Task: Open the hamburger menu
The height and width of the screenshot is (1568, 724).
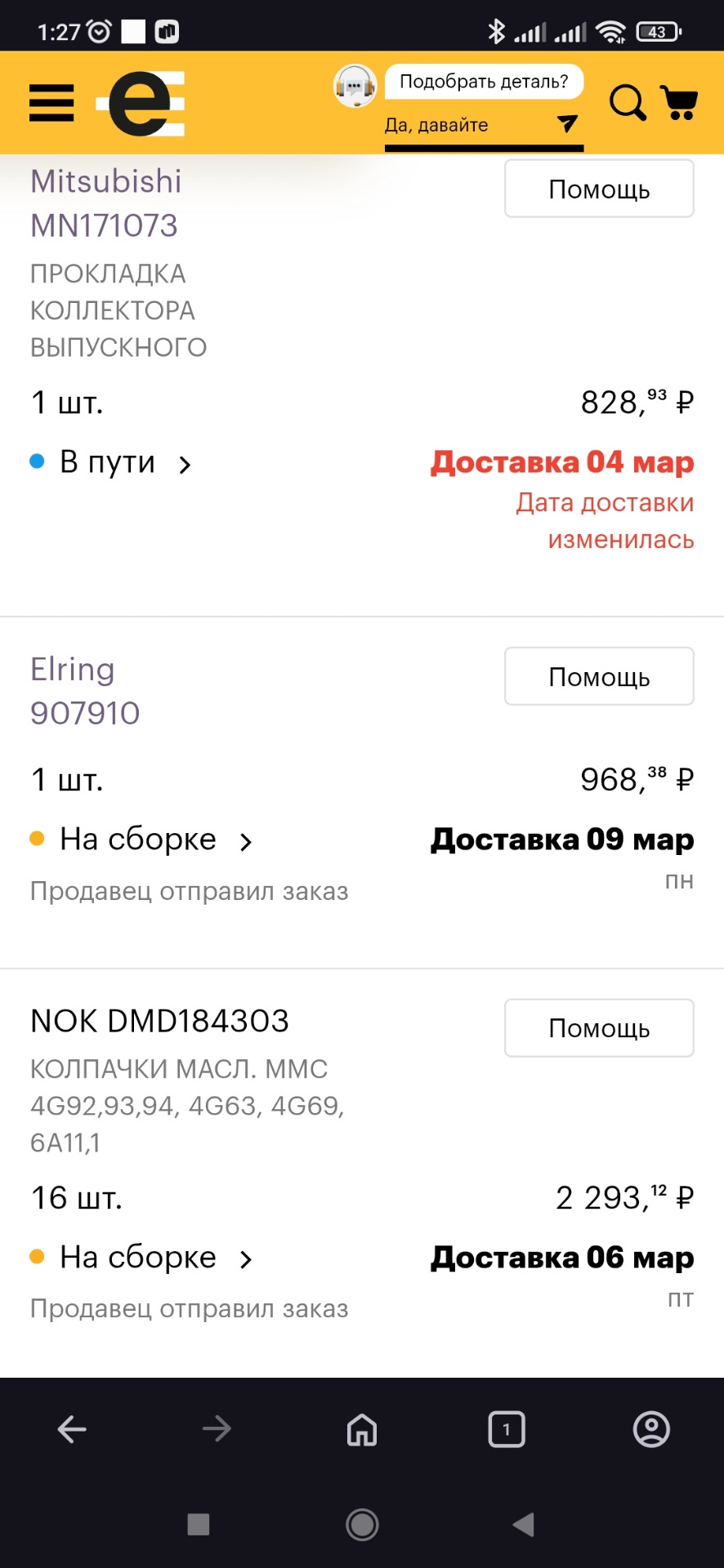Action: (x=51, y=103)
